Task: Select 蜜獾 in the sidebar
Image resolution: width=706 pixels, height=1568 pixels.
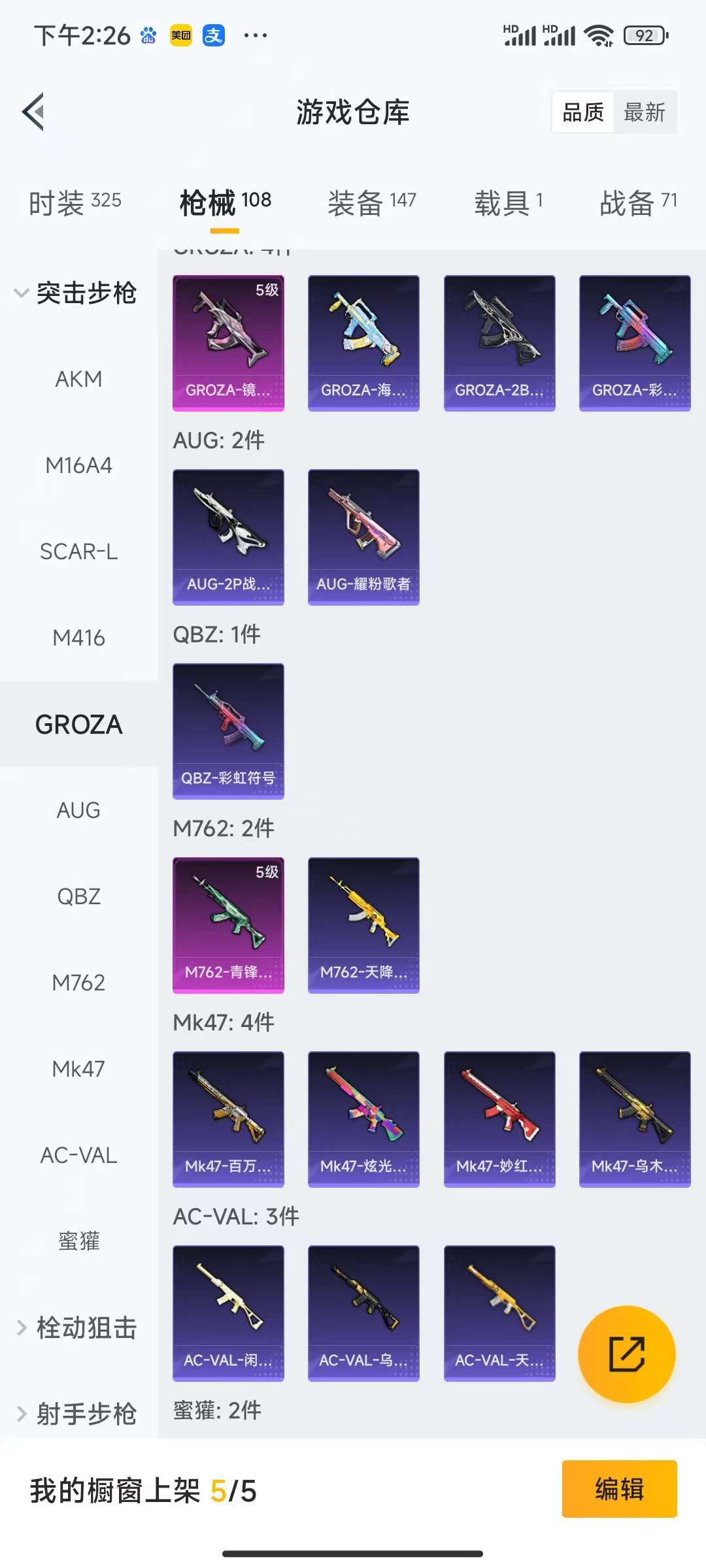Action: [x=78, y=1241]
